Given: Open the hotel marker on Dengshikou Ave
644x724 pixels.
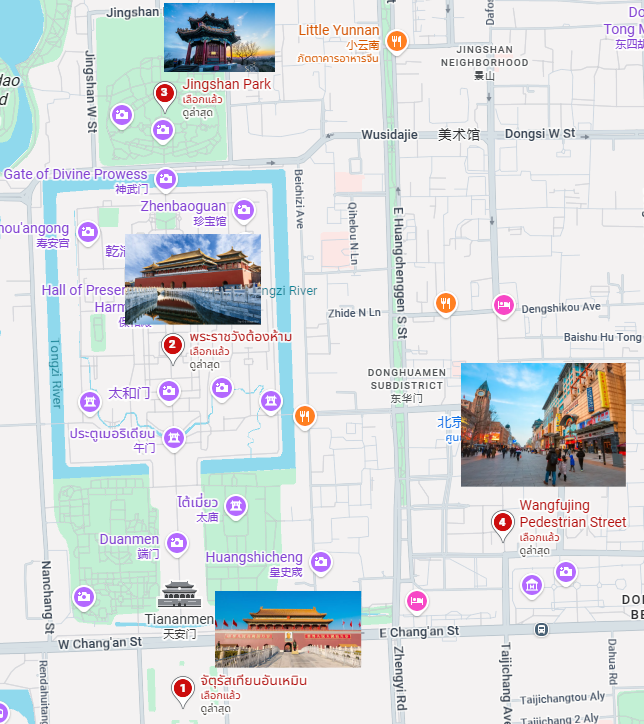Looking at the screenshot, I should [x=503, y=305].
